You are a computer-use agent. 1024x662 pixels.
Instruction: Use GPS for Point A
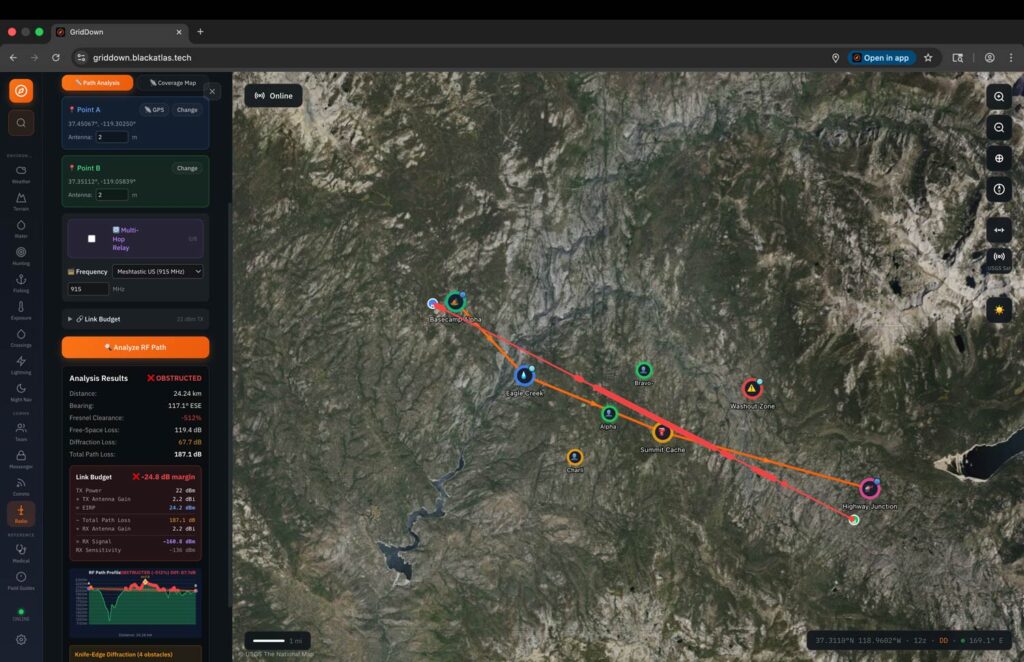[x=154, y=110]
